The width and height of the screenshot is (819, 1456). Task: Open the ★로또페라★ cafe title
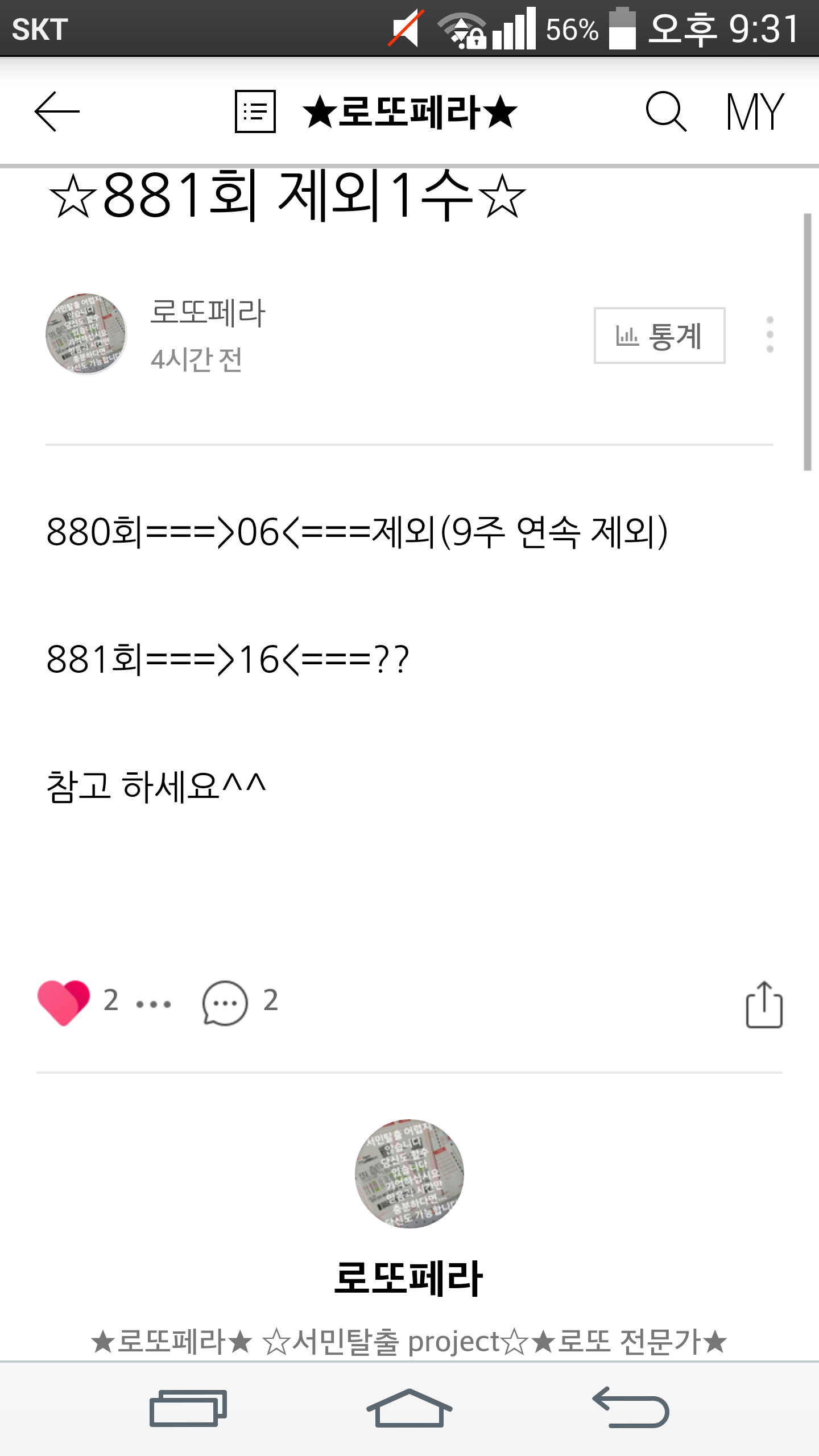pos(410,111)
